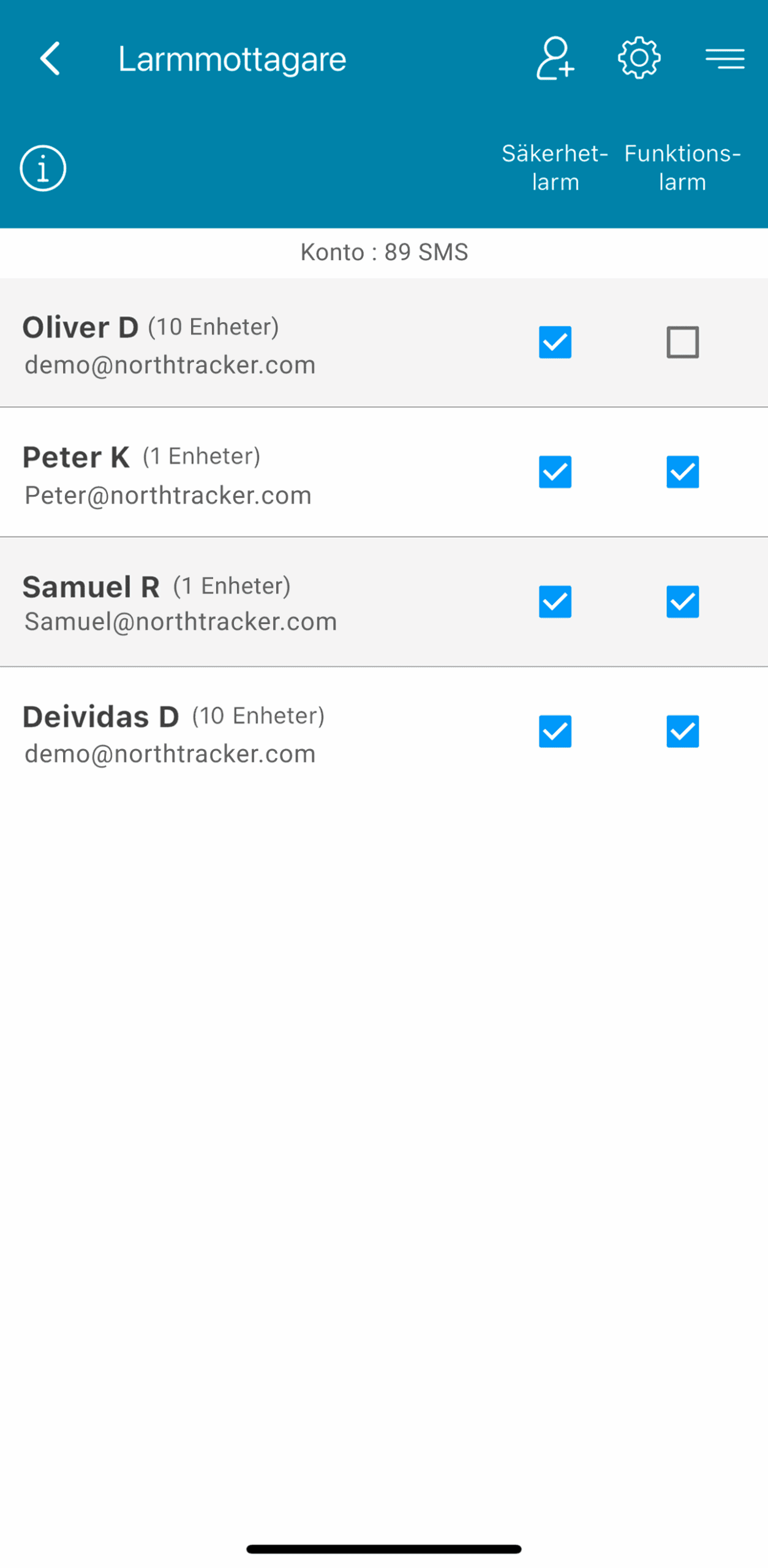The image size is (768, 1568).
Task: Open recipient Peter K
Action: coord(184,475)
